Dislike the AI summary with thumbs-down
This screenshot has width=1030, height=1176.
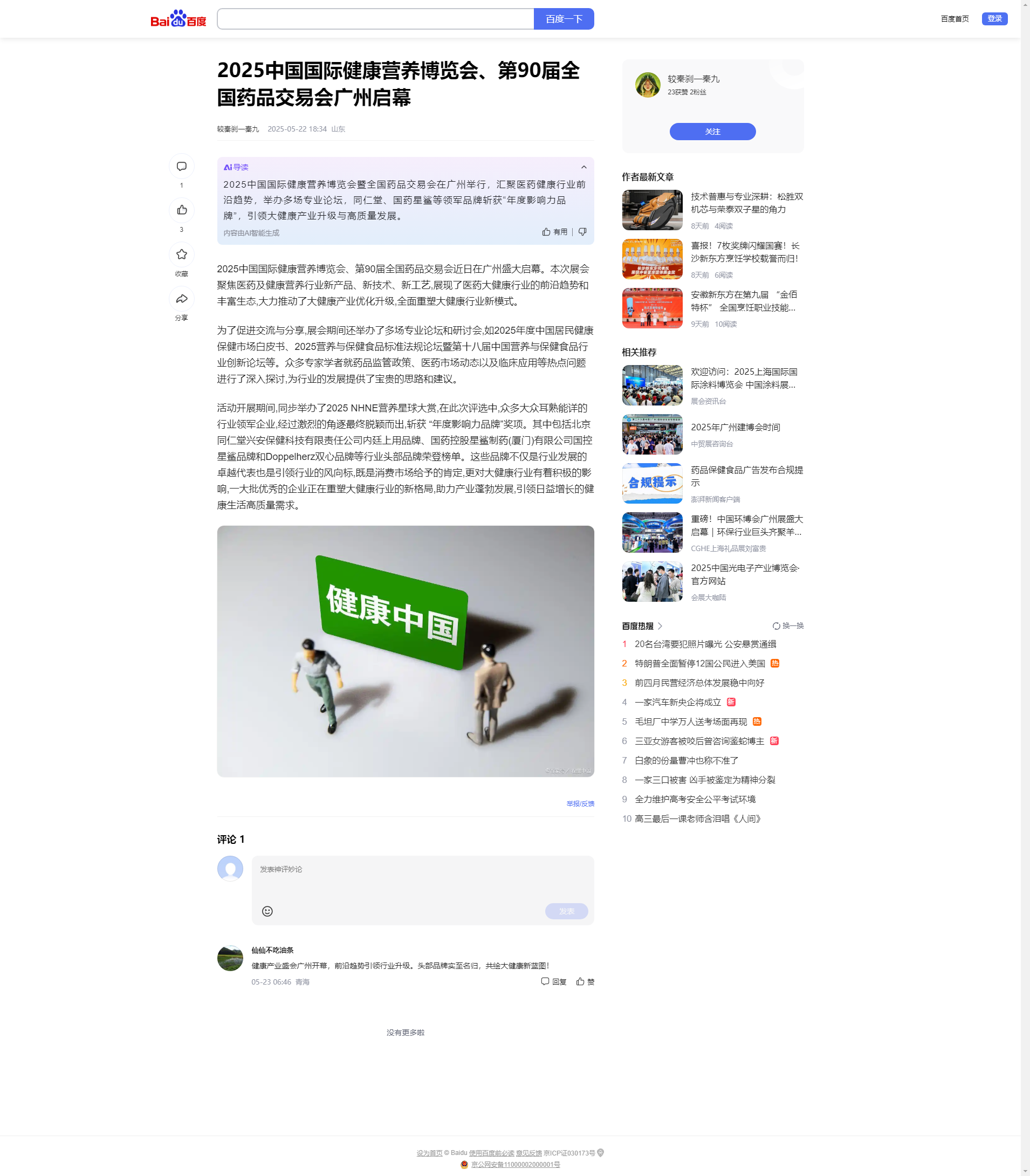coord(582,232)
